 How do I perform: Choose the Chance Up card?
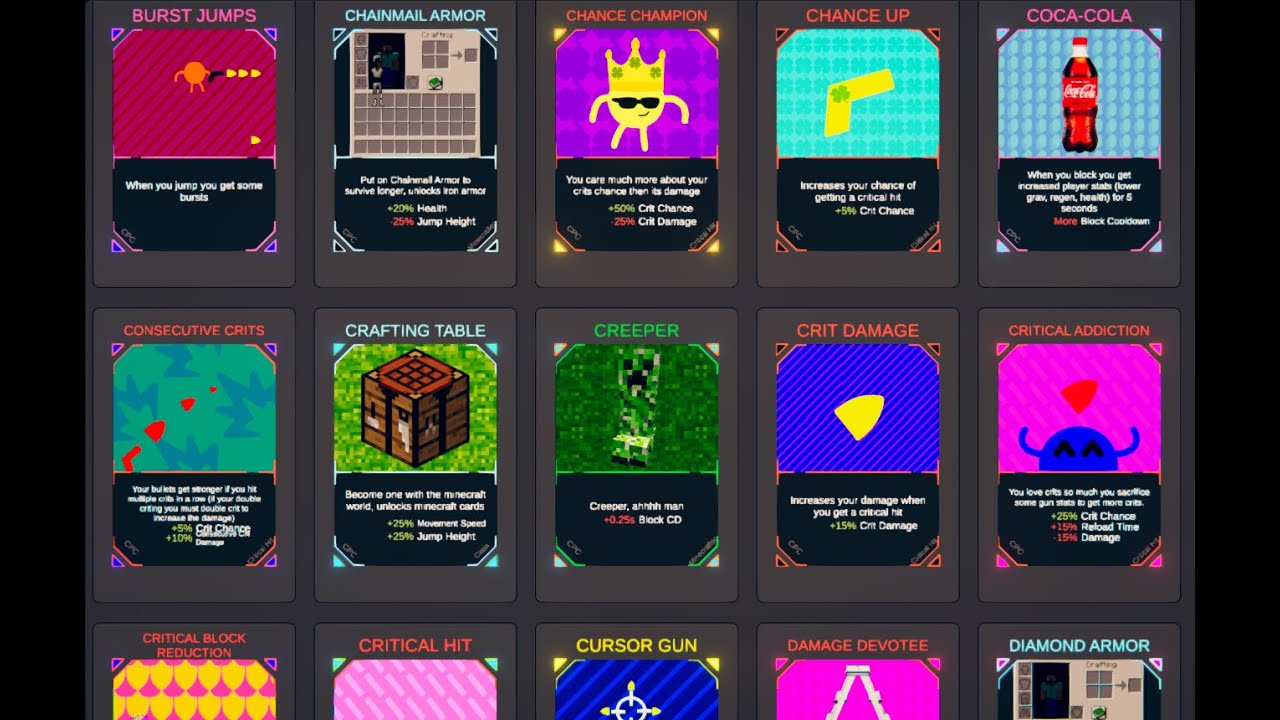858,140
